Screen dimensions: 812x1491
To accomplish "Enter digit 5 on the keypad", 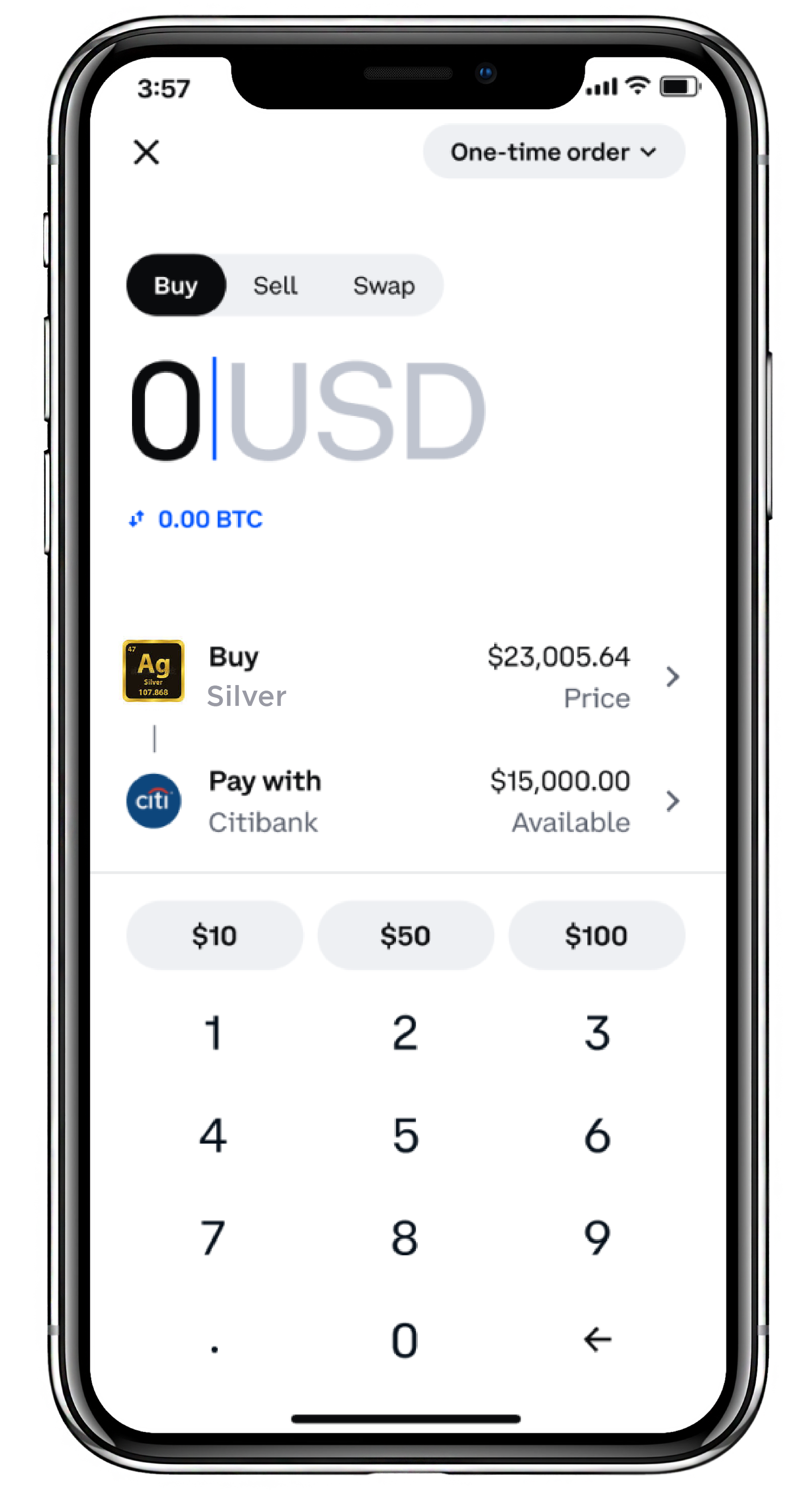I will (405, 1136).
